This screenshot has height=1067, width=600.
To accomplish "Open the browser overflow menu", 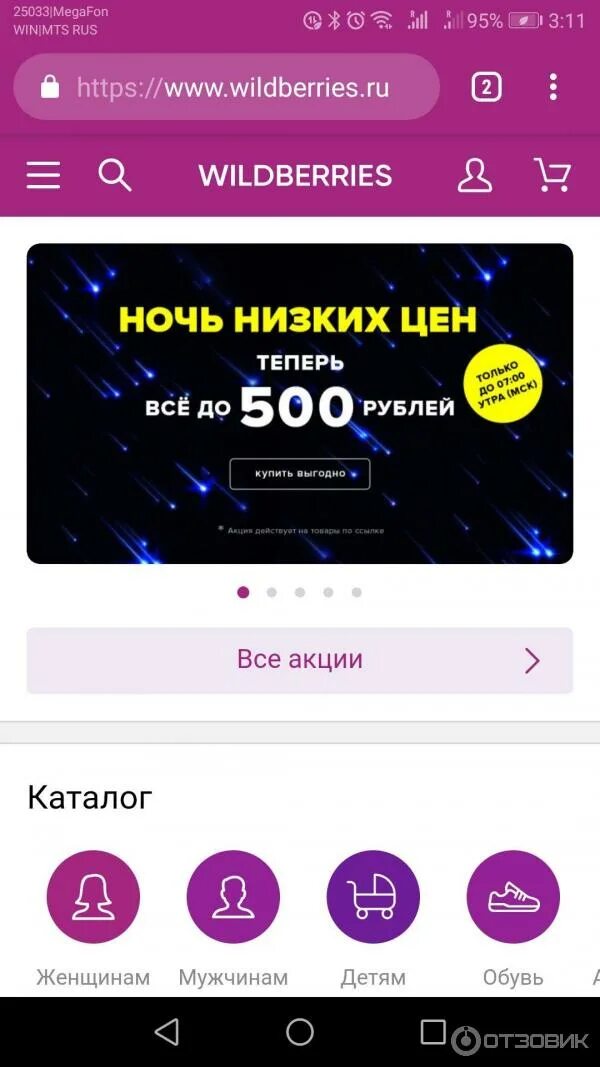I will (x=553, y=87).
